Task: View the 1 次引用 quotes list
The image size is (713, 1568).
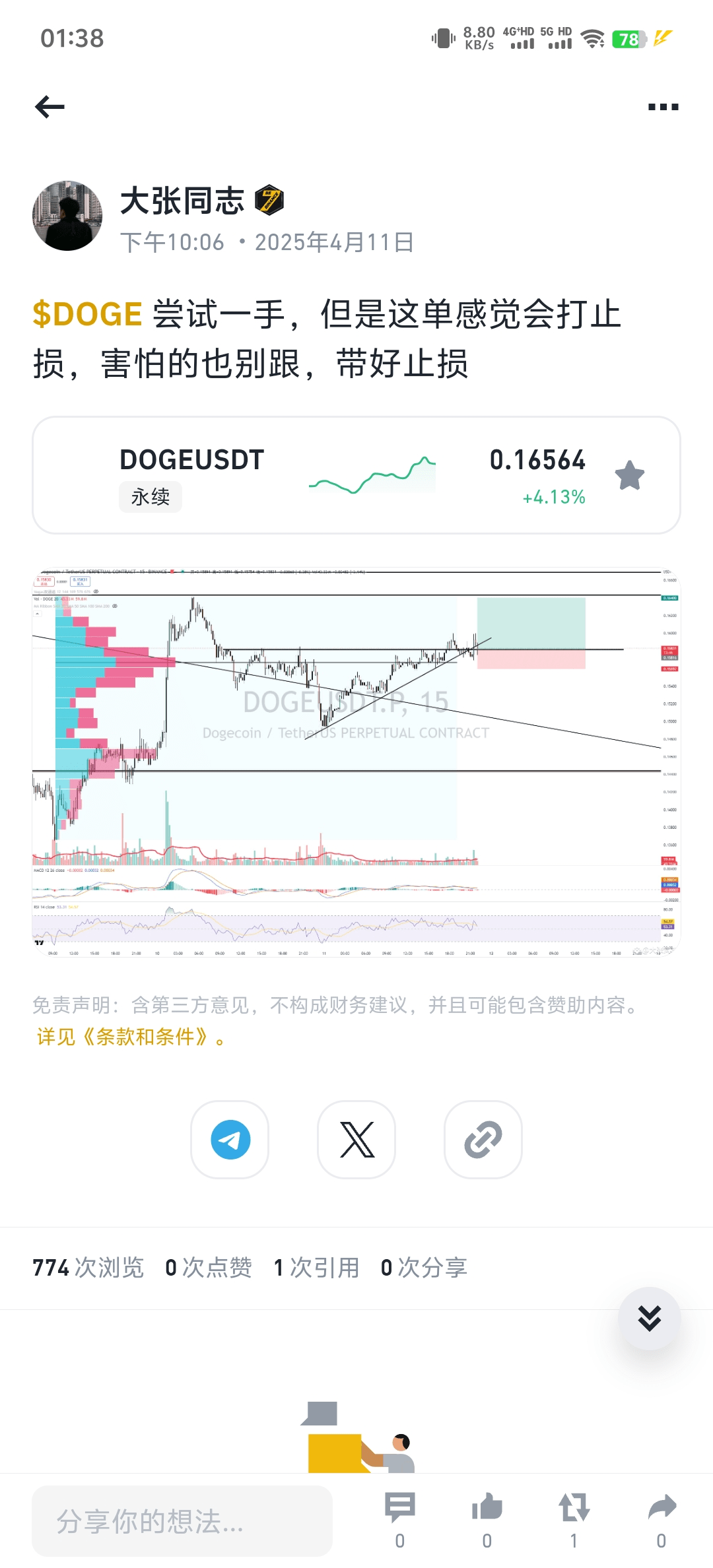Action: tap(317, 1268)
